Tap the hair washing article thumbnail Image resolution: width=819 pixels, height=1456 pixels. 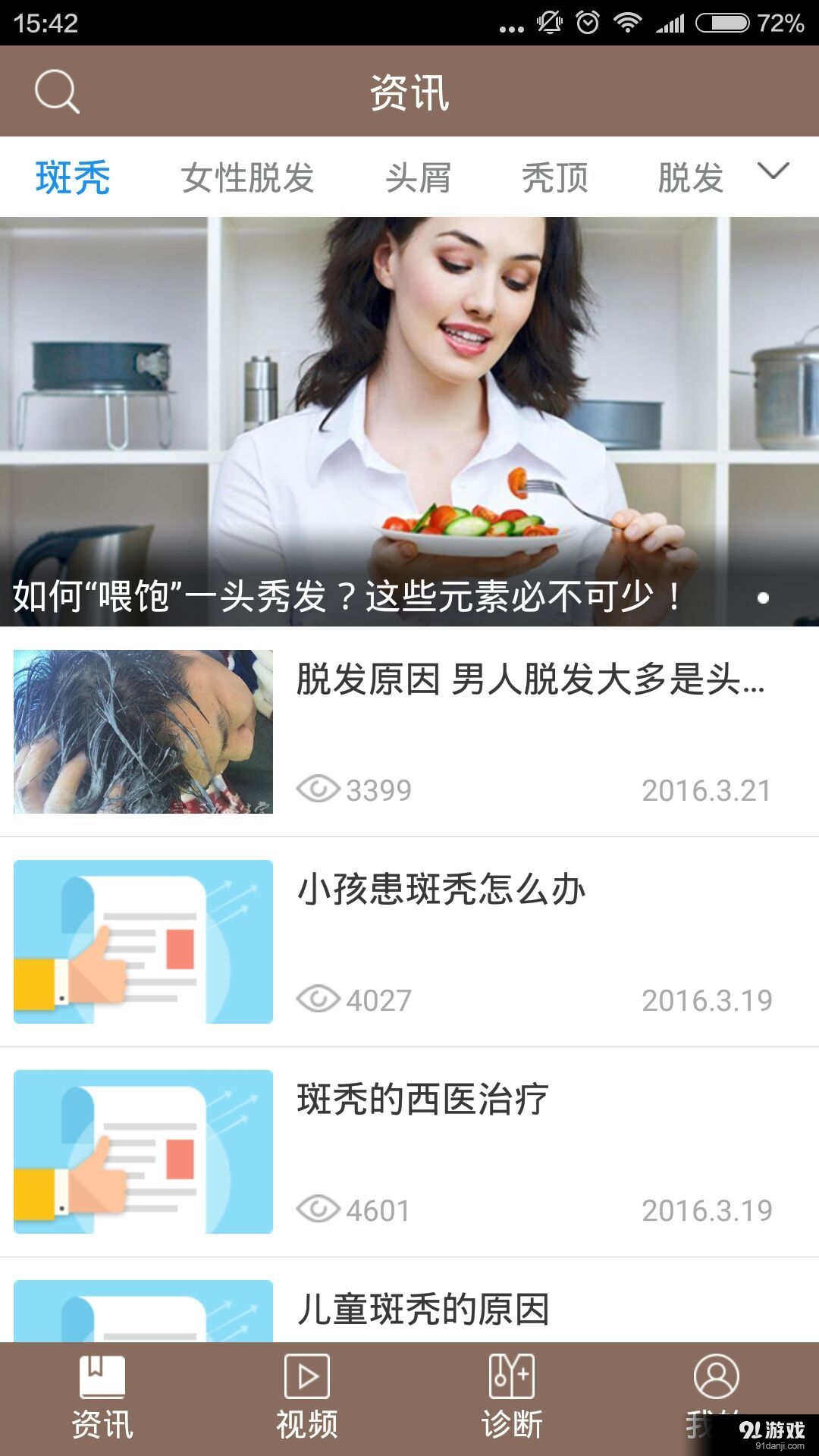click(x=144, y=732)
